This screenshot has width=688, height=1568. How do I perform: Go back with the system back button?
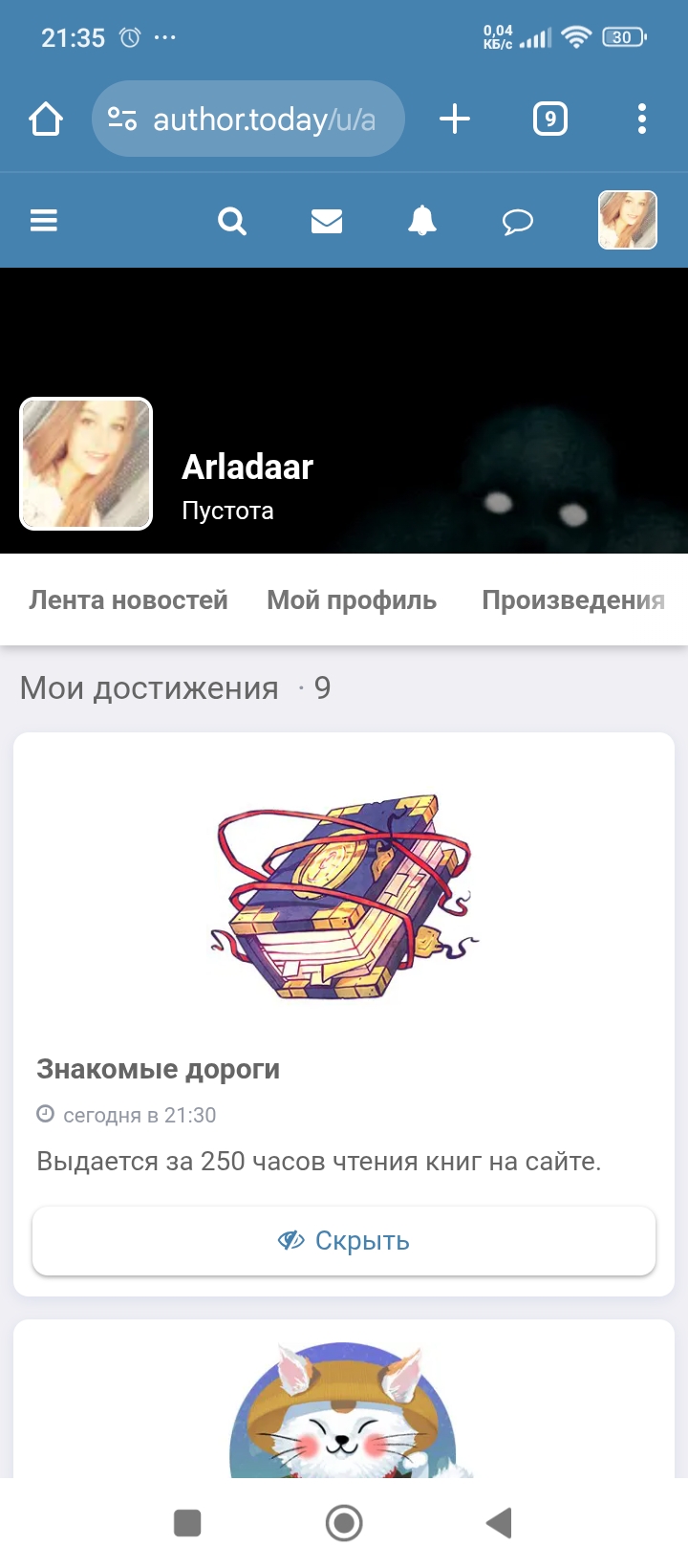click(499, 1523)
